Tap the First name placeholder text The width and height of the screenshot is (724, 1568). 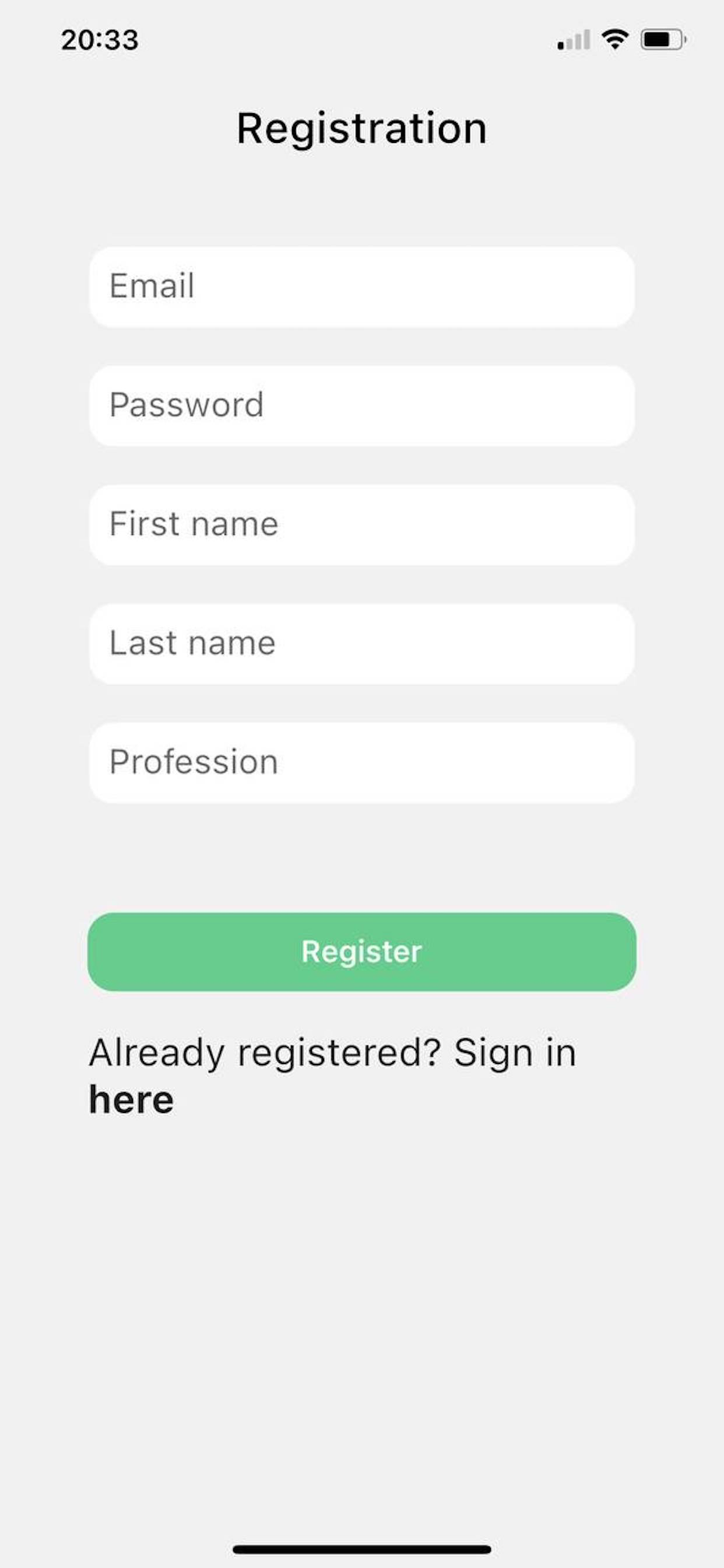194,523
